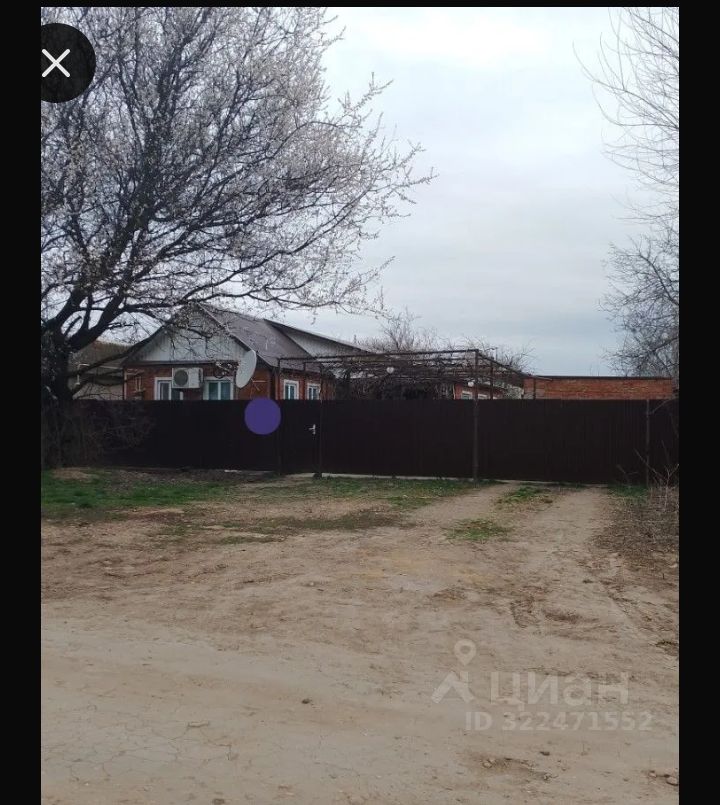The width and height of the screenshot is (720, 805).
Task: Close the full-screen photo viewer
Action: click(x=57, y=63)
